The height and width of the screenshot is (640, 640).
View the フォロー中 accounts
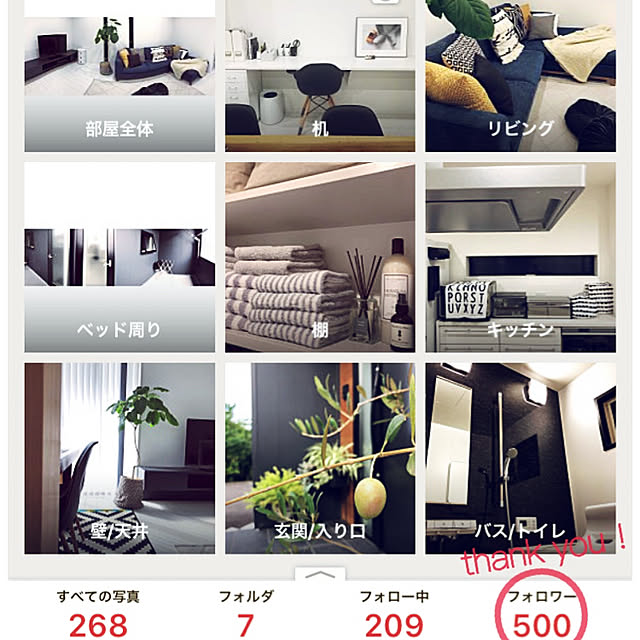[394, 613]
